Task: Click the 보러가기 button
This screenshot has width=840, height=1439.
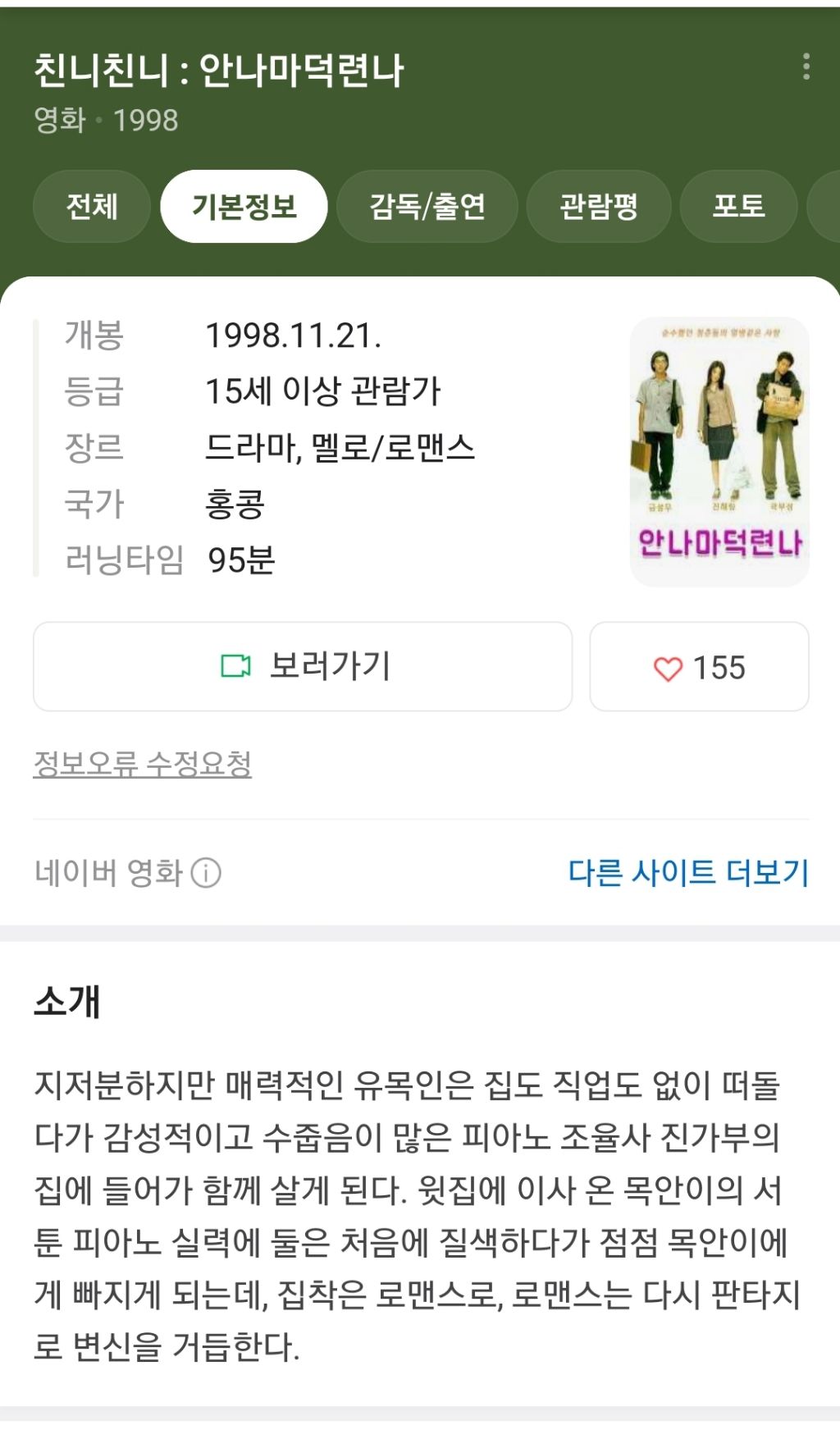Action: point(302,666)
